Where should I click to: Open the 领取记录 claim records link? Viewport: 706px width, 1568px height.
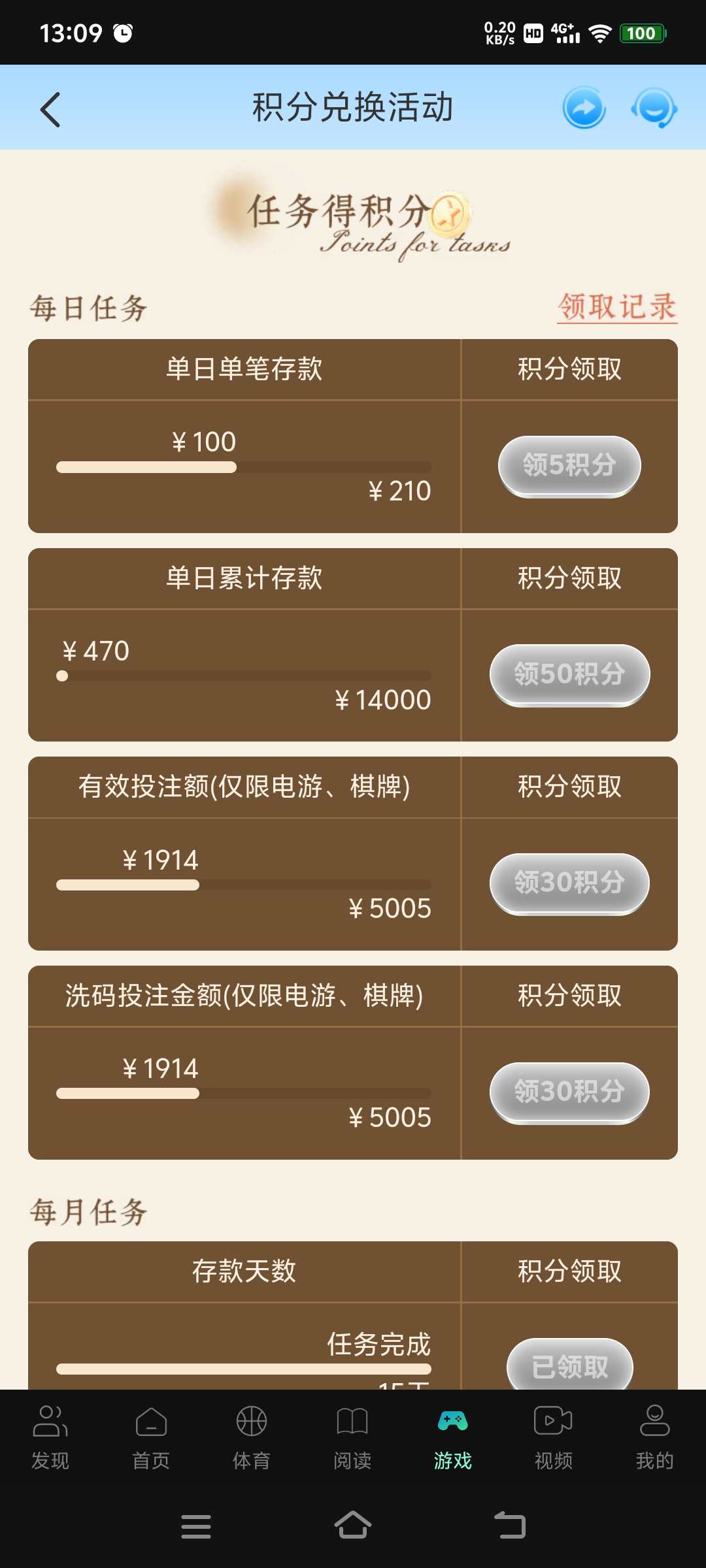[x=615, y=304]
